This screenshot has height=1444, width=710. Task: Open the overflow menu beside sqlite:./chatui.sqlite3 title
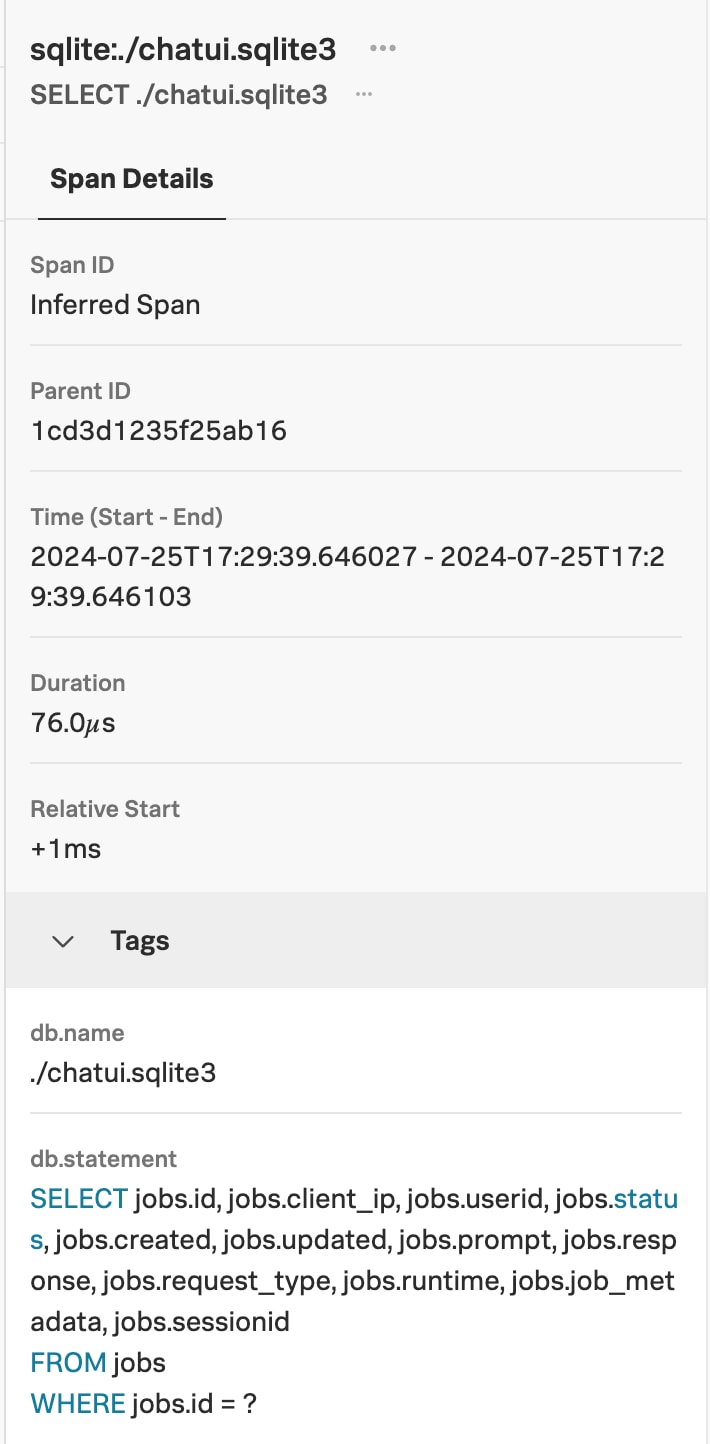tap(383, 48)
